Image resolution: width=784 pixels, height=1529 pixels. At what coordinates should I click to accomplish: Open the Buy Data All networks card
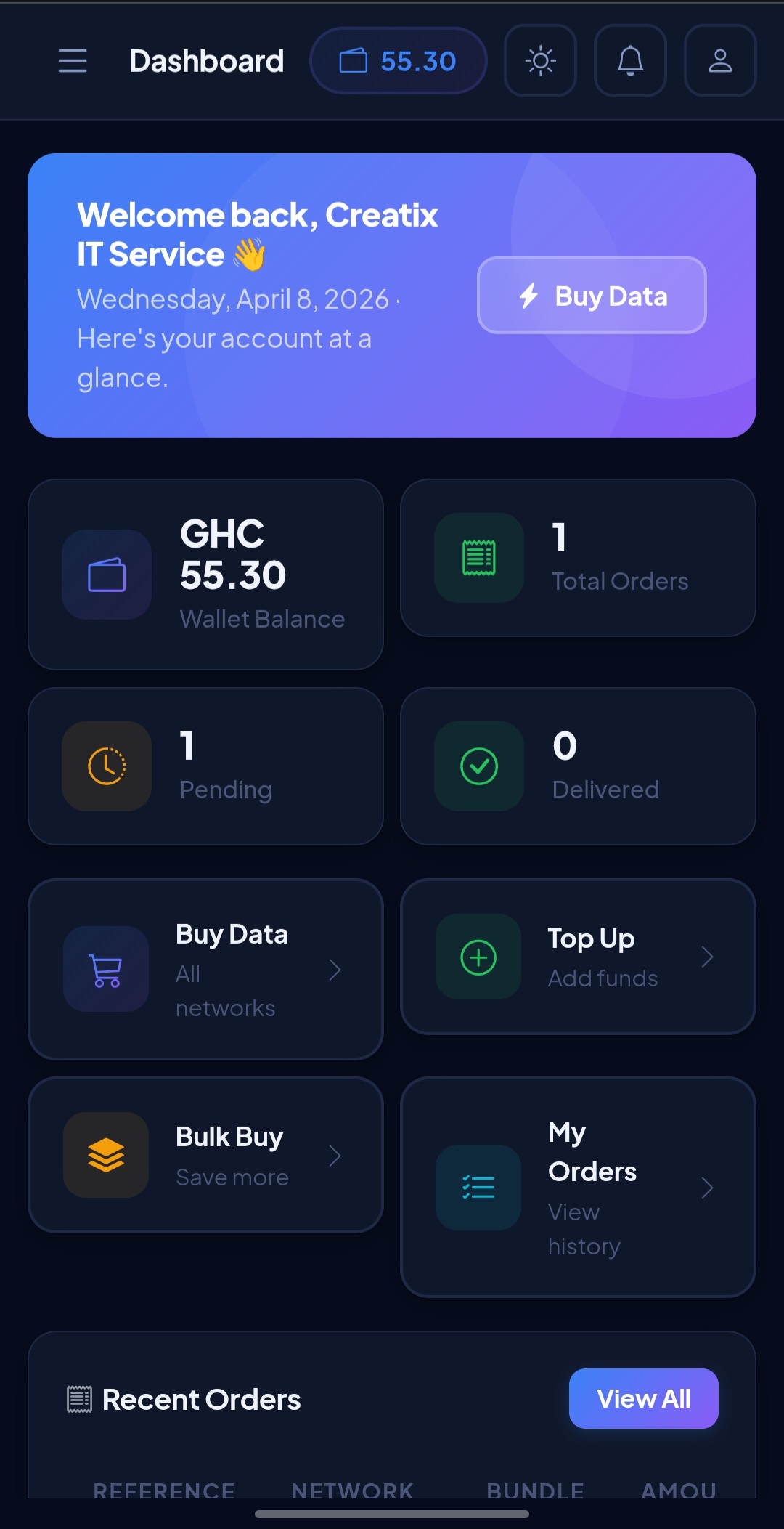pos(205,970)
